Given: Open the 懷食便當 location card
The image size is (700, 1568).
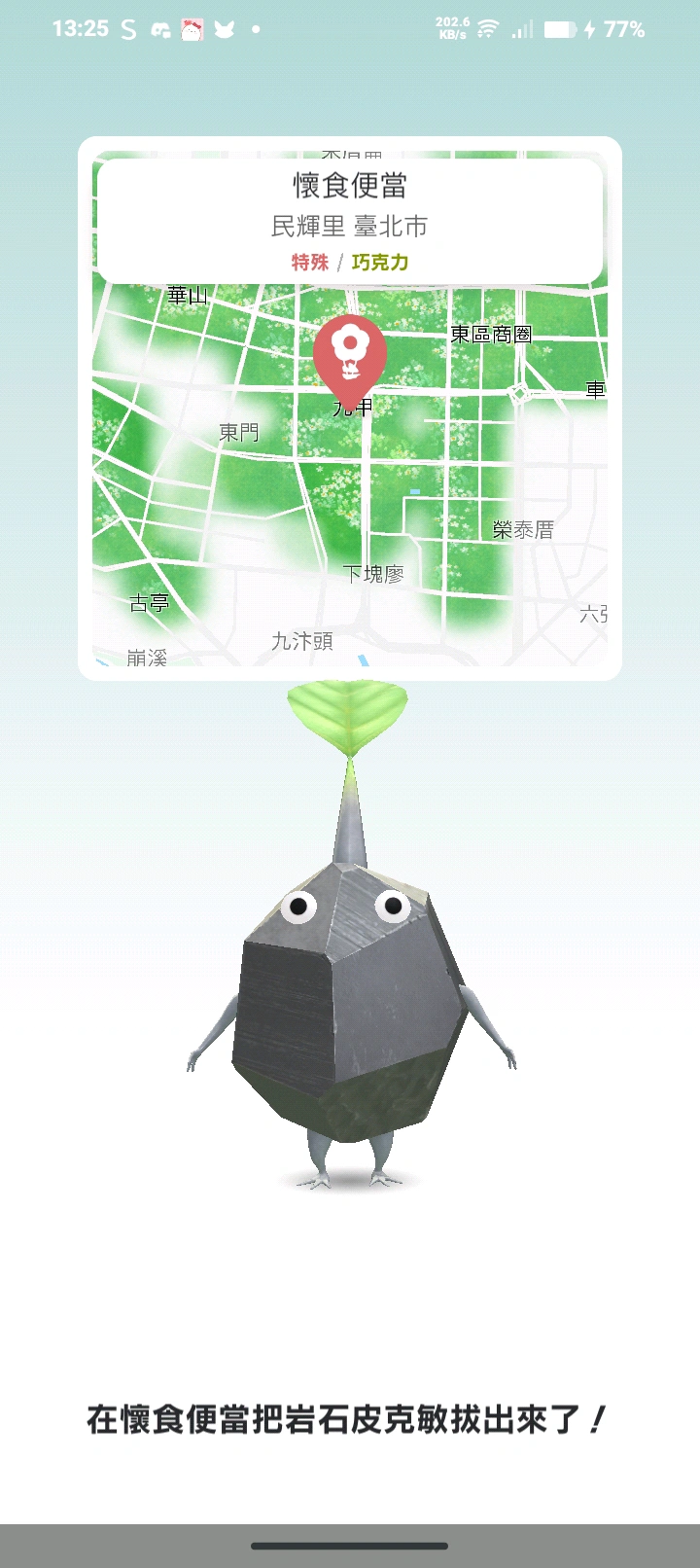Looking at the screenshot, I should pos(350,221).
